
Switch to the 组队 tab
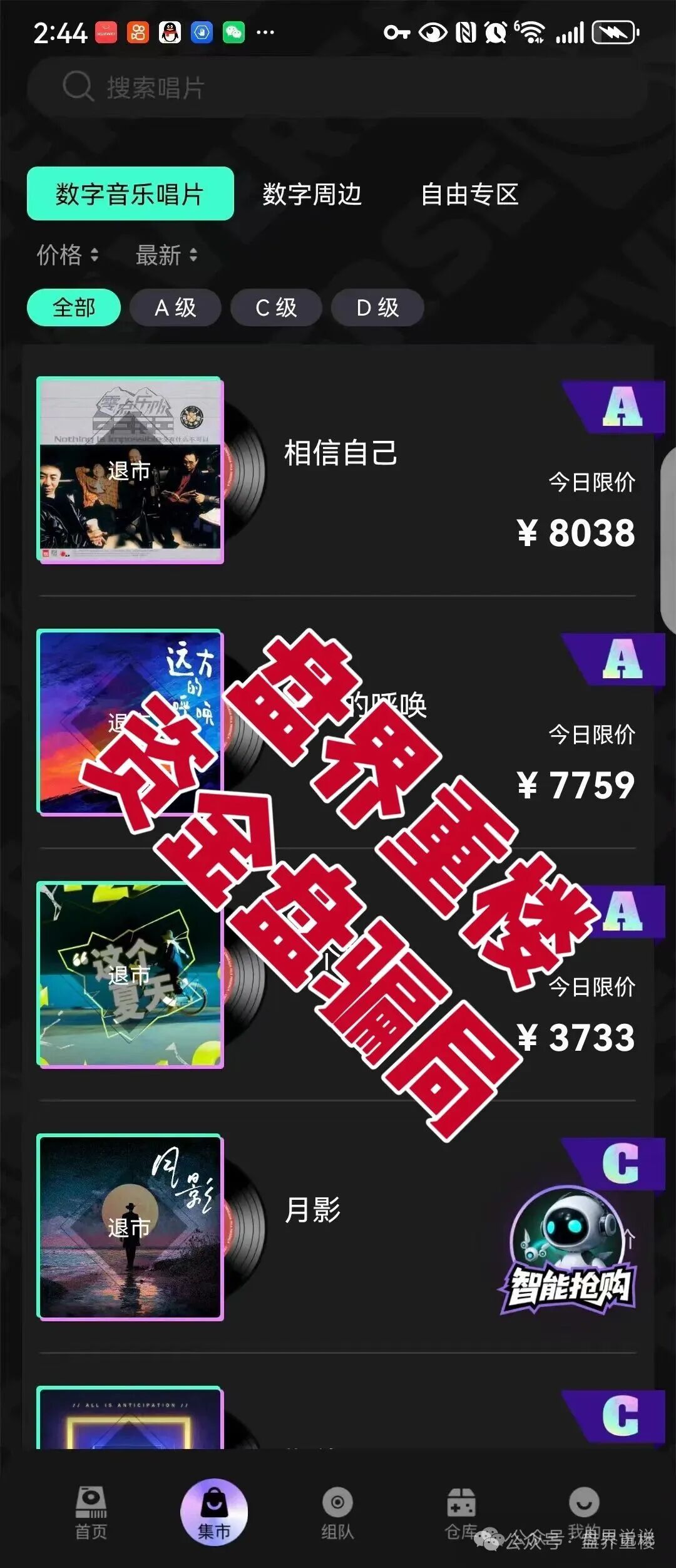(337, 1512)
